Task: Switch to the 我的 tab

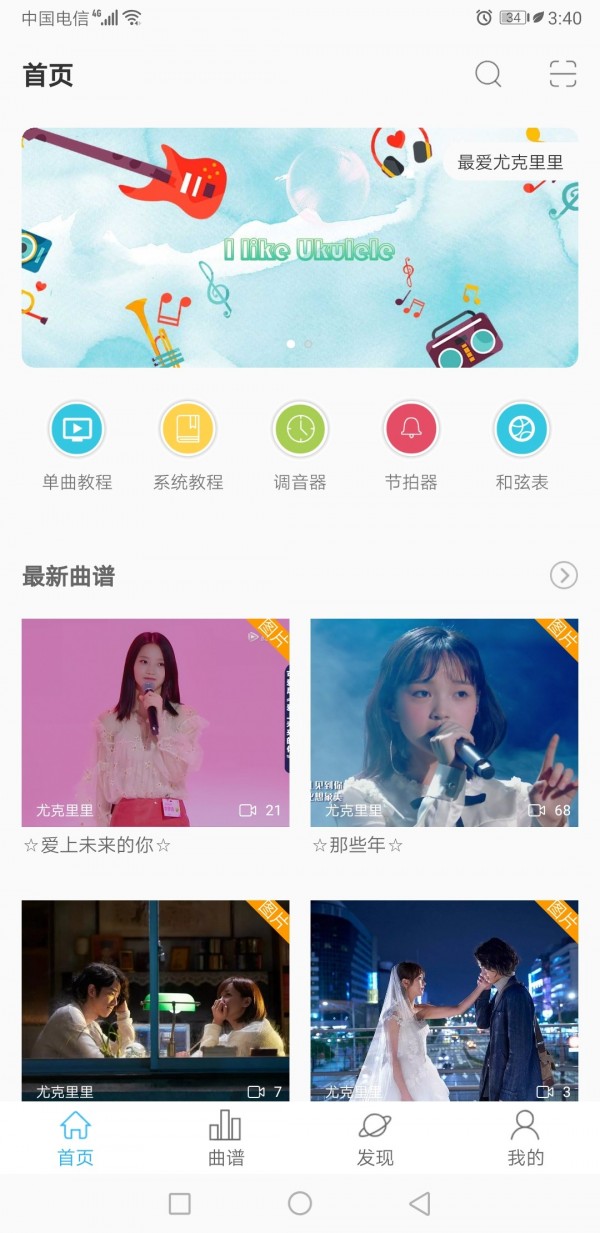Action: (x=525, y=1138)
